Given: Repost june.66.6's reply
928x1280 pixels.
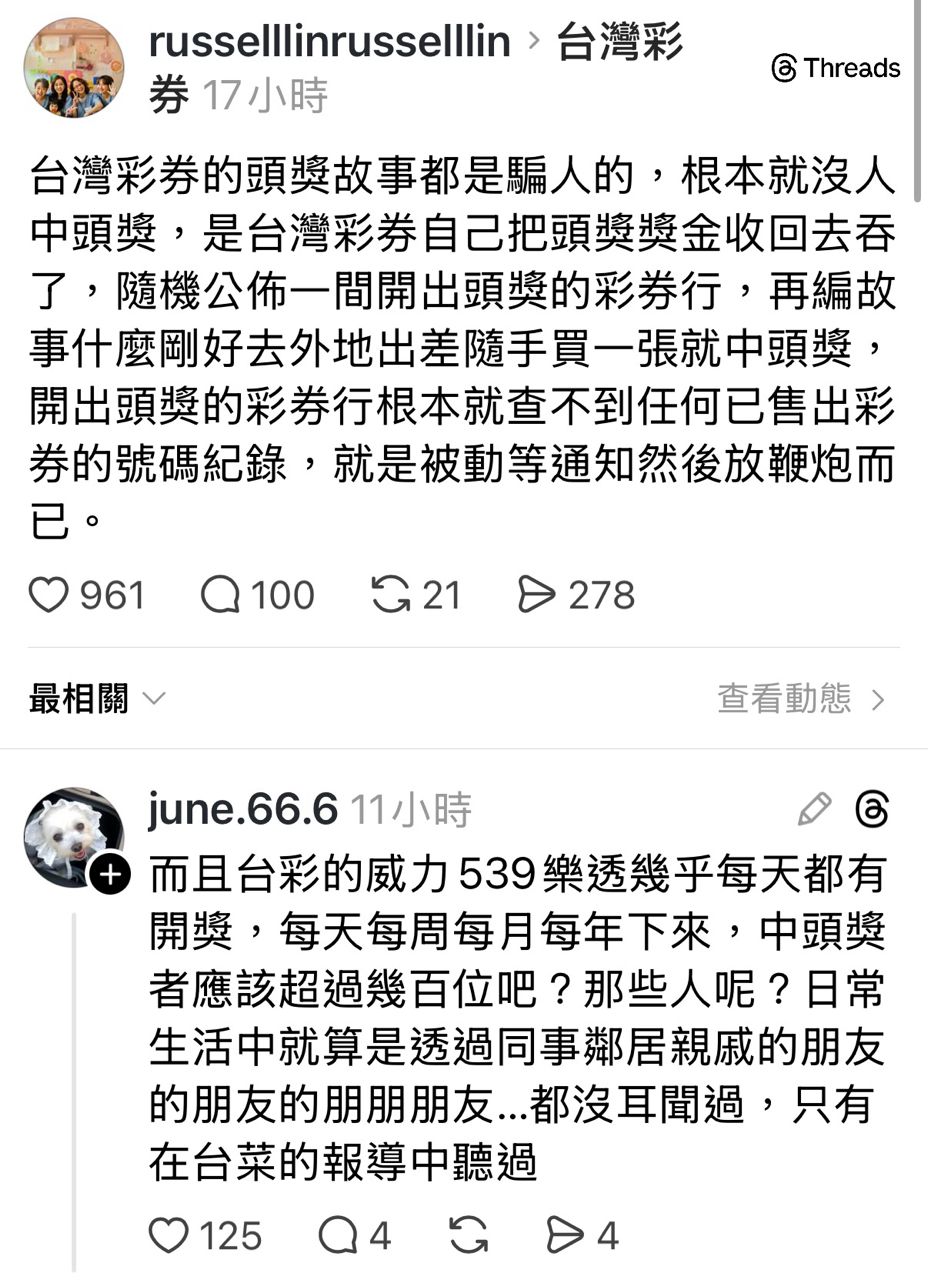Looking at the screenshot, I should point(468,1236).
